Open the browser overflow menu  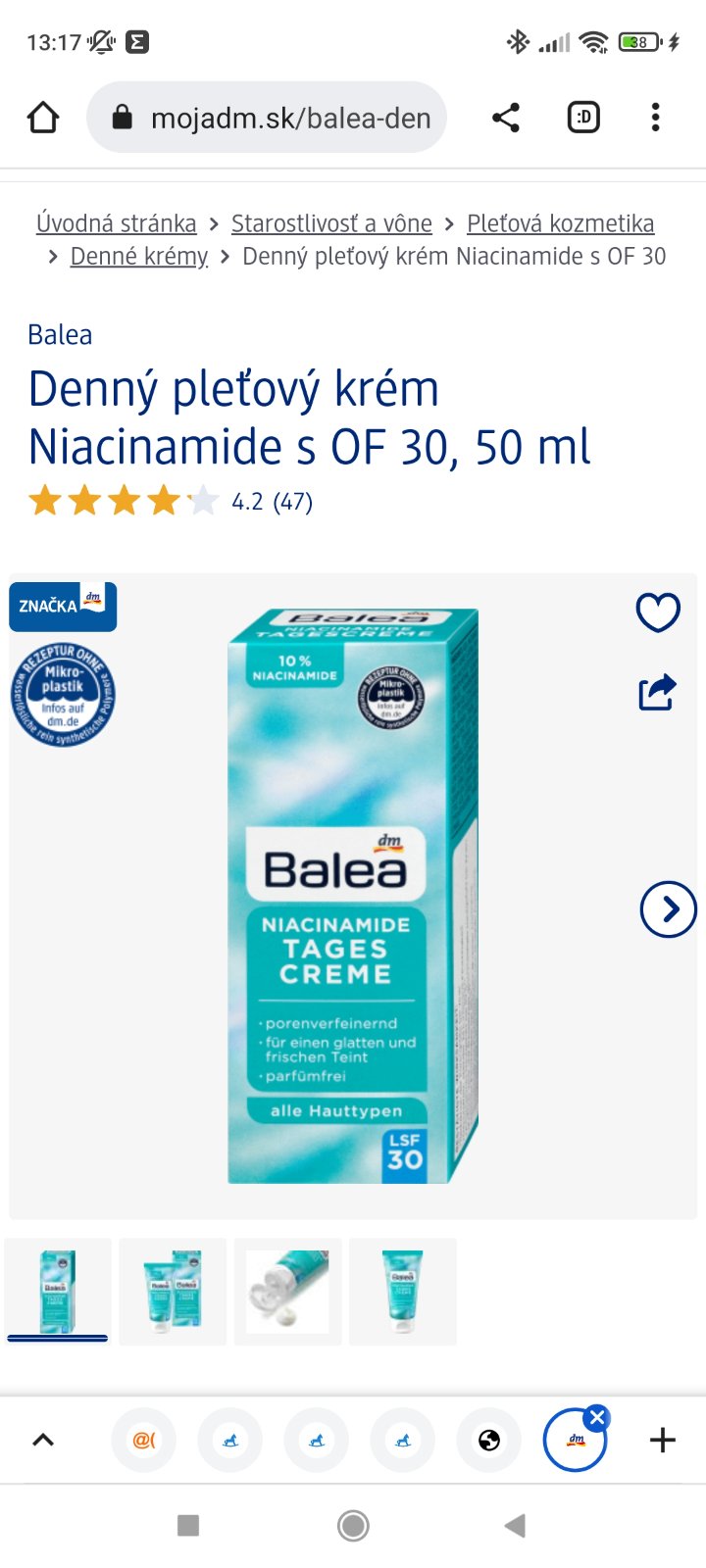[656, 119]
